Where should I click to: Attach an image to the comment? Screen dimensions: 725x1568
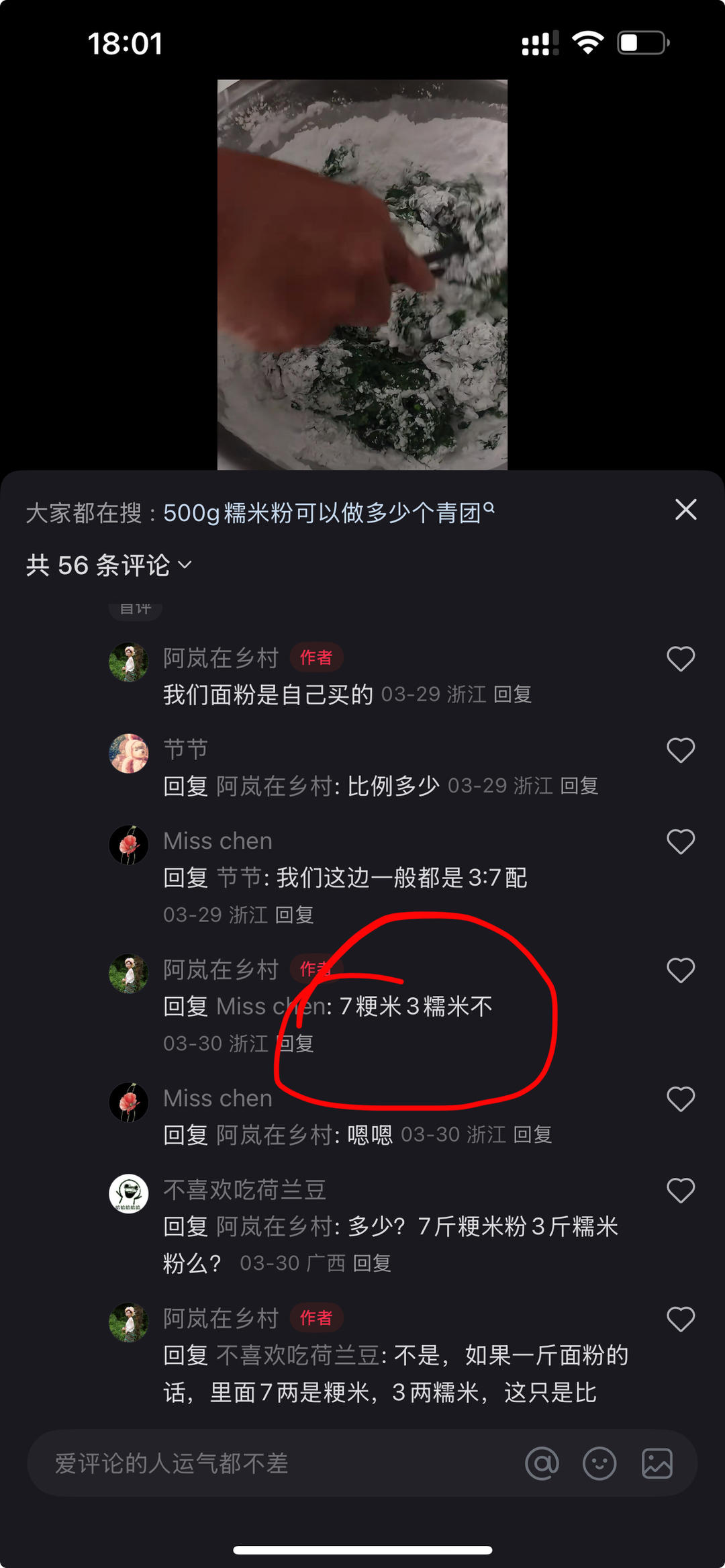click(657, 1463)
